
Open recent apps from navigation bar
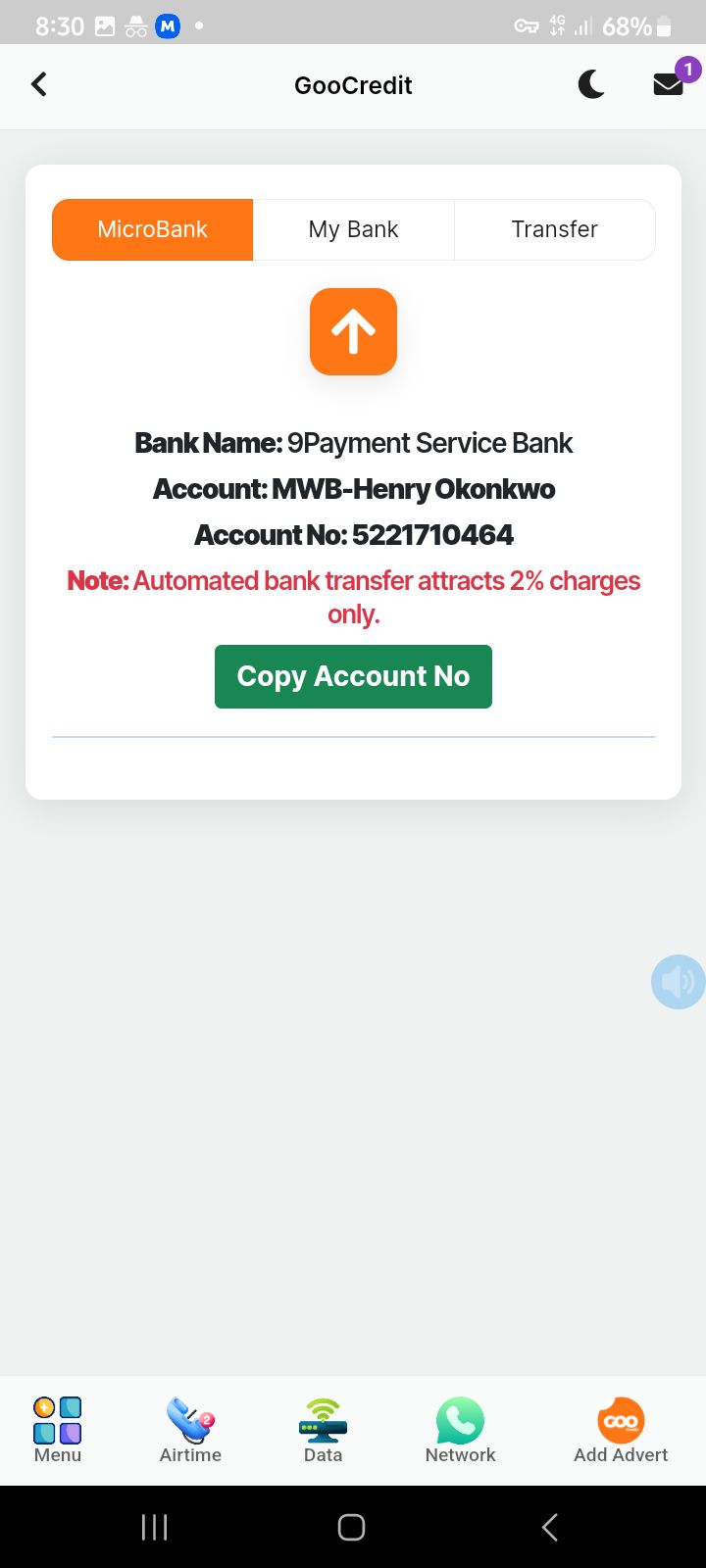pyautogui.click(x=155, y=1527)
